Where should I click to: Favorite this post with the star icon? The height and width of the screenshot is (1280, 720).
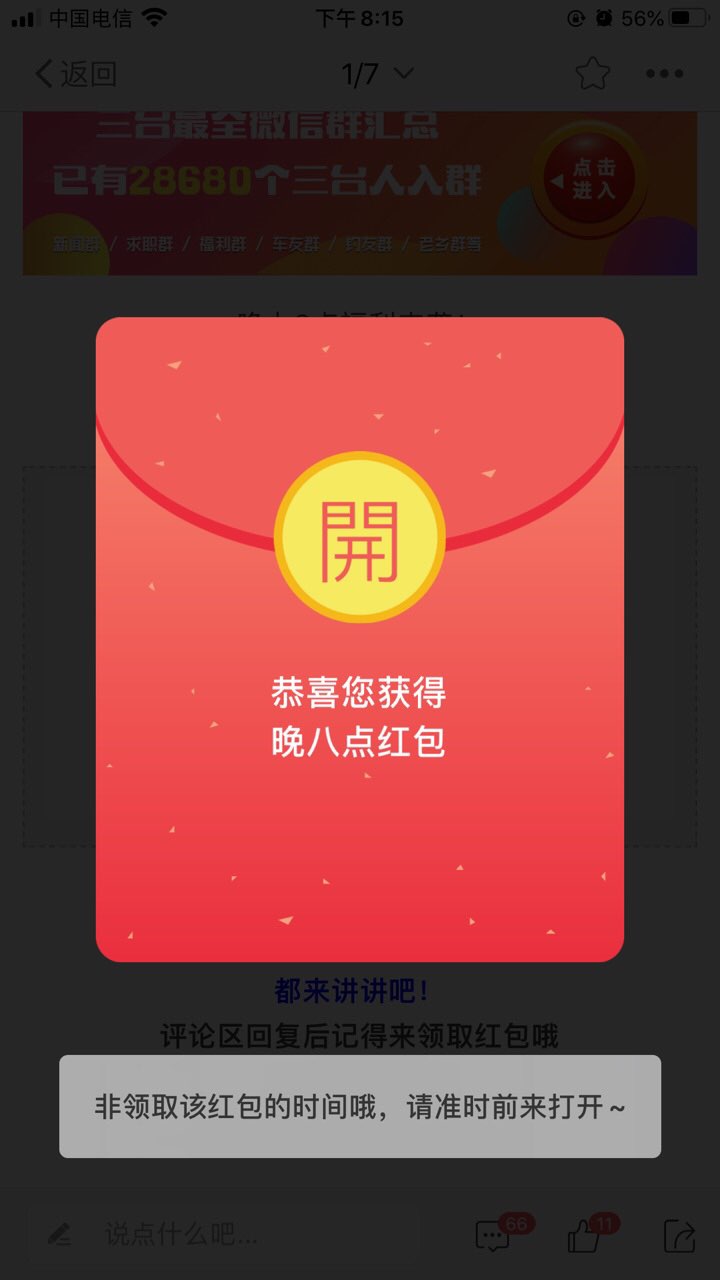pos(592,74)
